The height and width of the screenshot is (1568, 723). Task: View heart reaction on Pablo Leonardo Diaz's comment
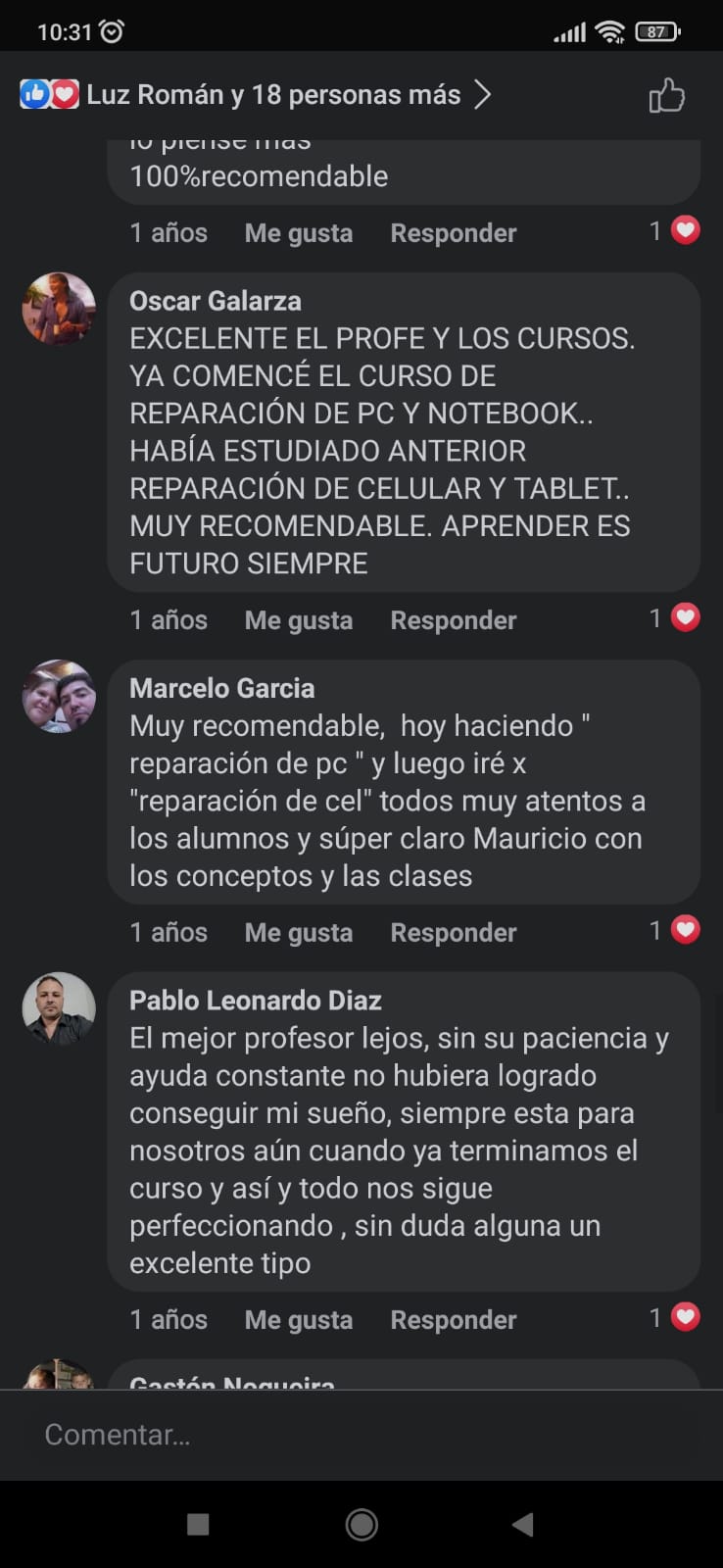click(685, 1317)
